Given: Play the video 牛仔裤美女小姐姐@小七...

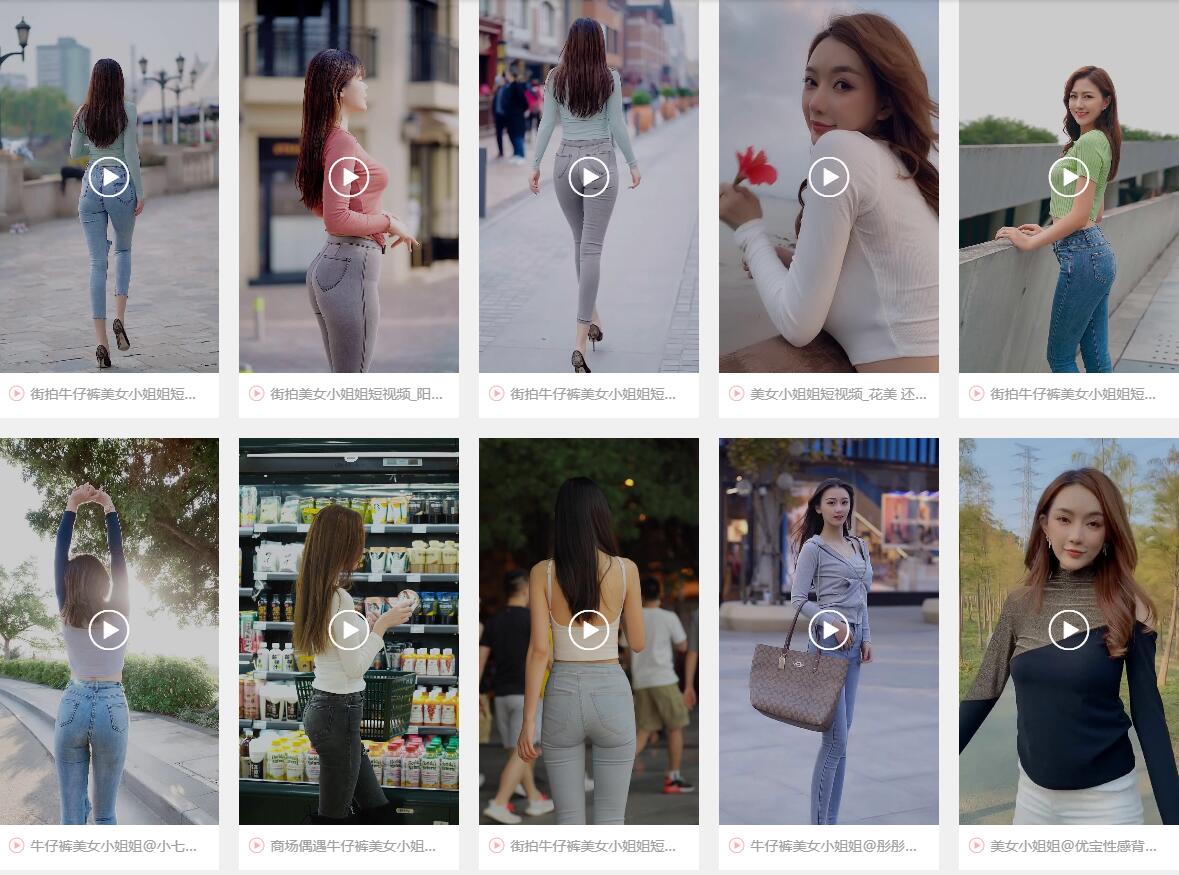Looking at the screenshot, I should 109,630.
